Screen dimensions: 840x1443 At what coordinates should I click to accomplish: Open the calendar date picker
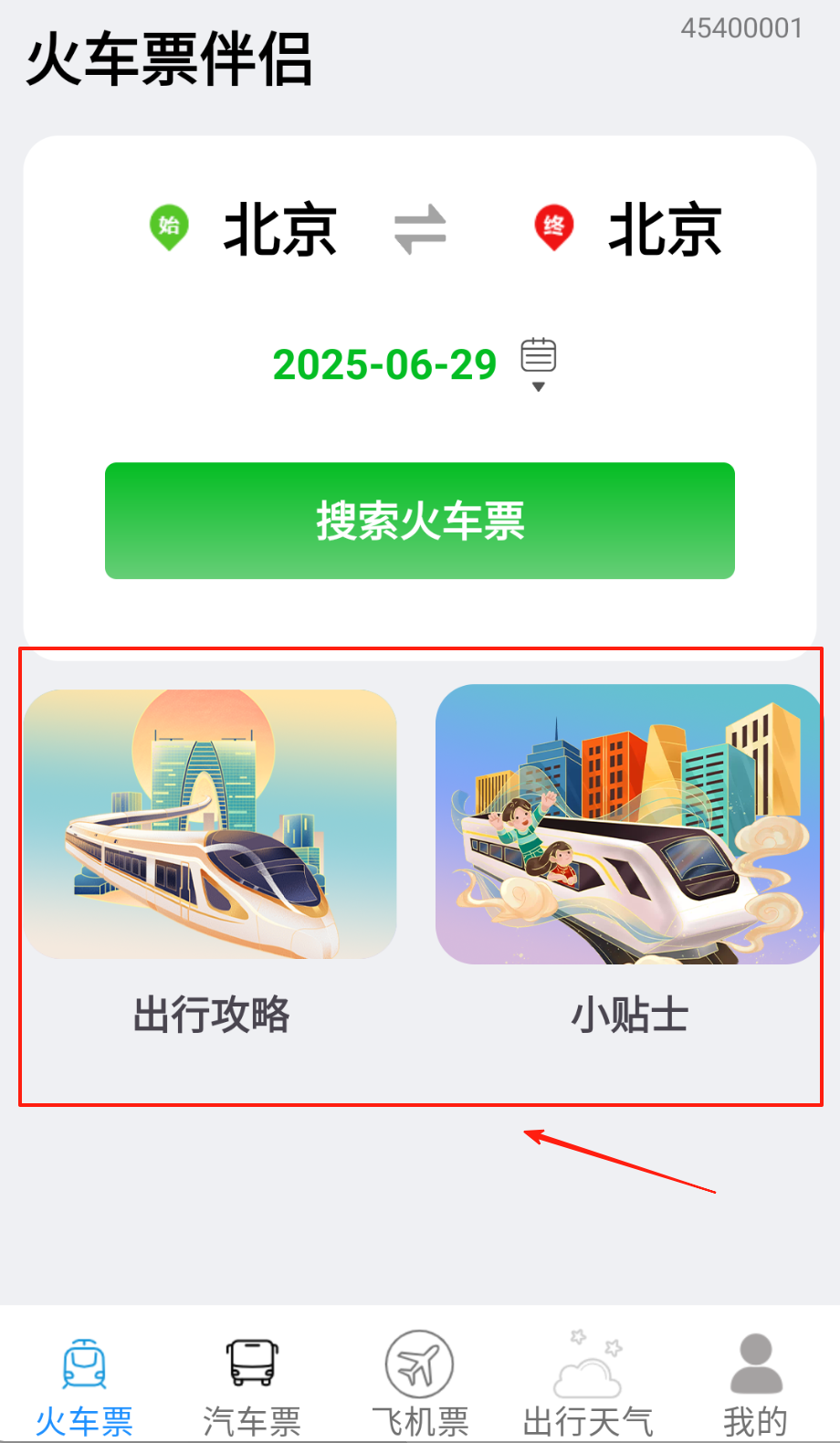coord(538,363)
